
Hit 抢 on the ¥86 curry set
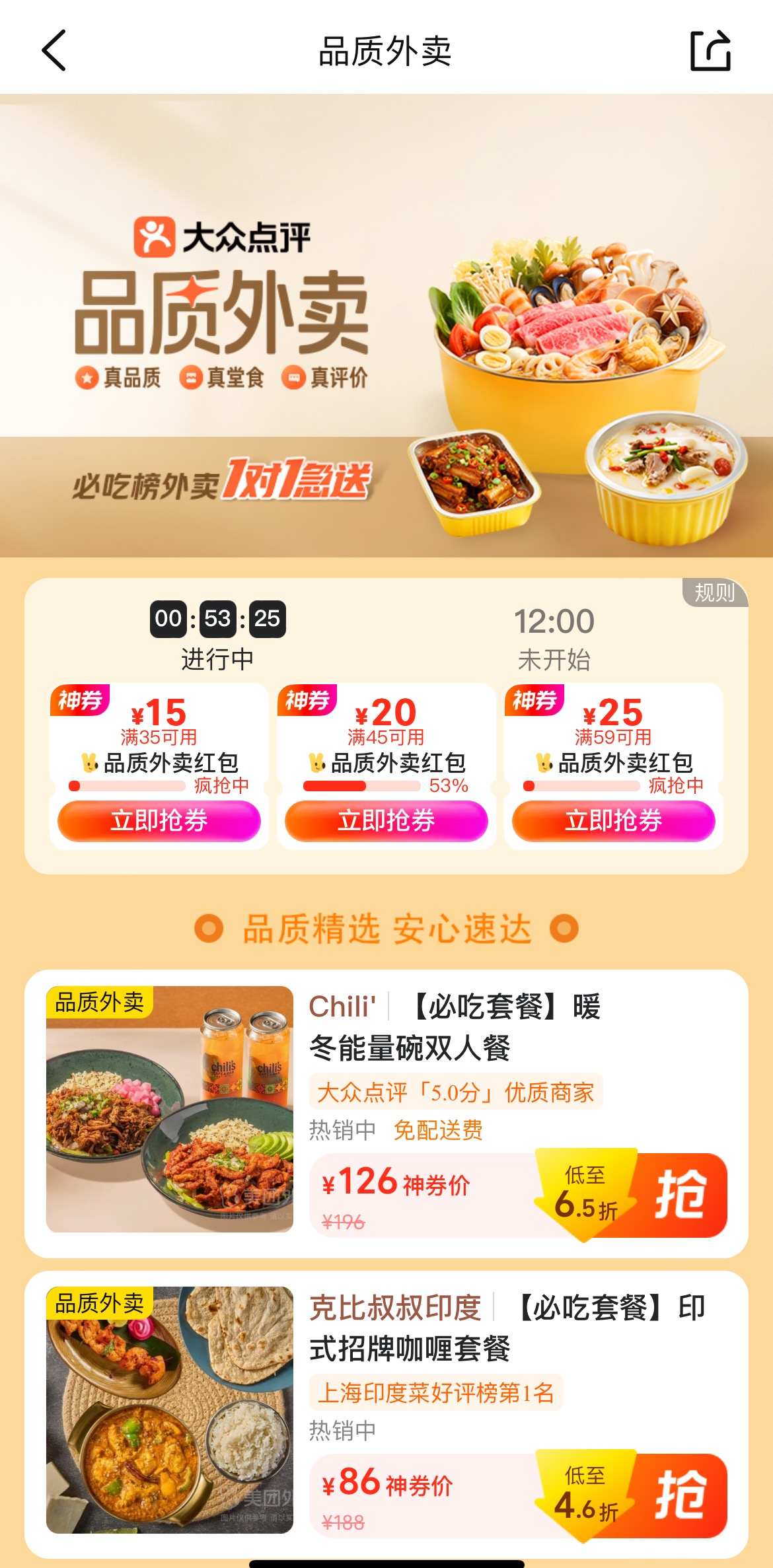[679, 1495]
